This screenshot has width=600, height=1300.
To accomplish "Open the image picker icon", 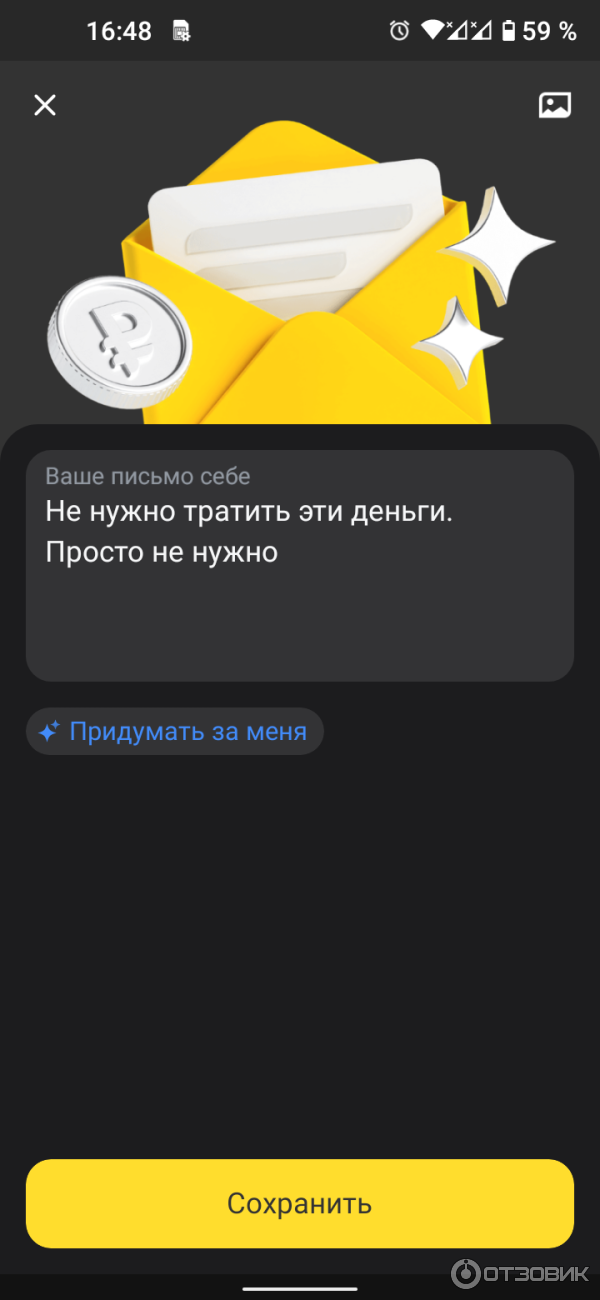I will coord(555,105).
